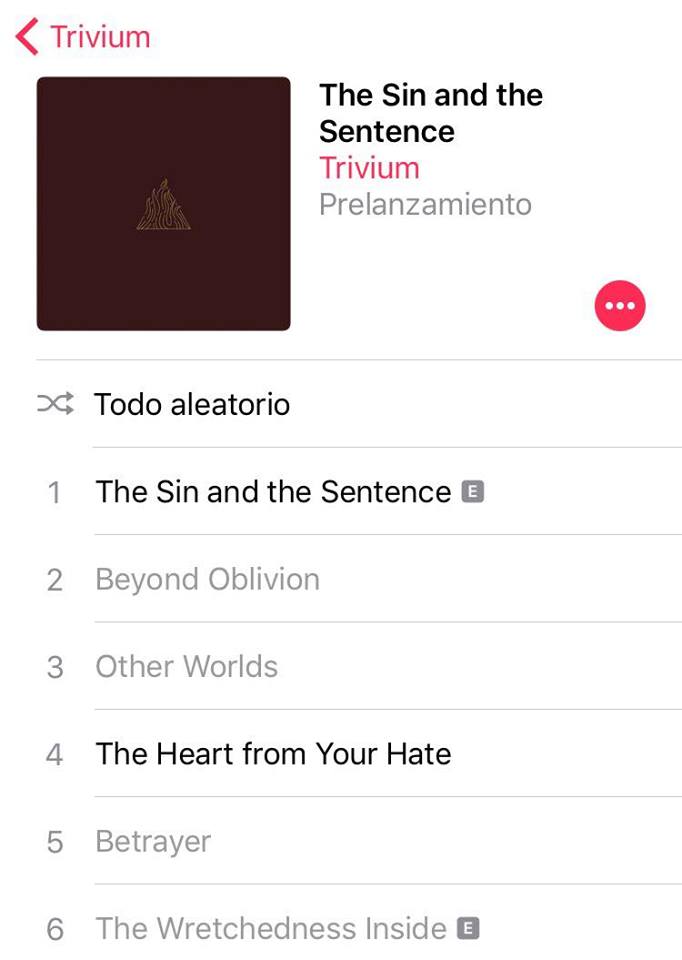Select track Other Worlds
Image resolution: width=682 pixels, height=960 pixels.
pos(186,667)
